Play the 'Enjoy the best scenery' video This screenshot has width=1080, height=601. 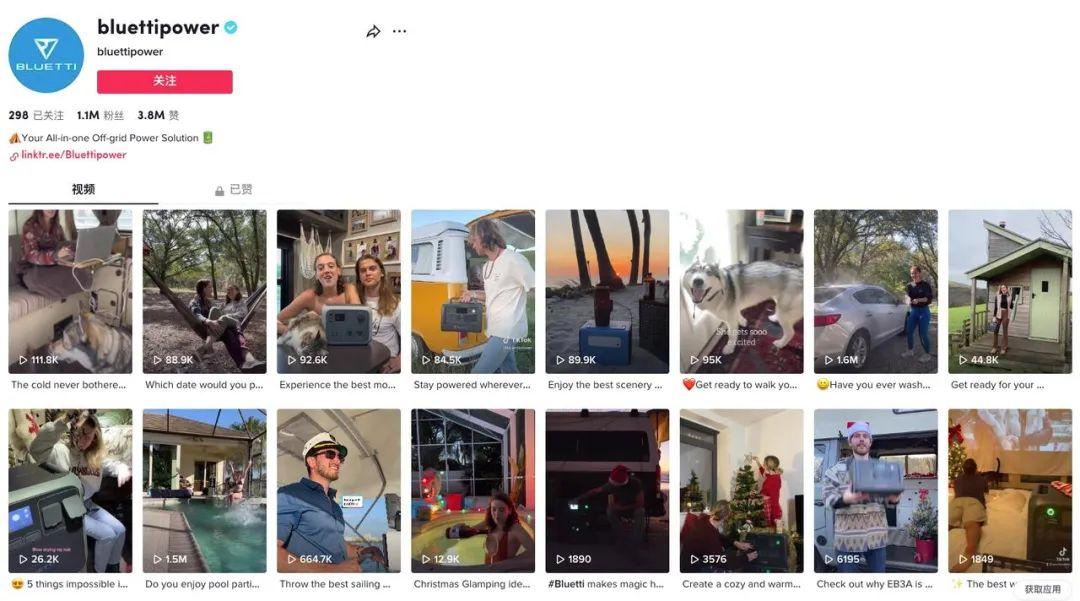(607, 291)
